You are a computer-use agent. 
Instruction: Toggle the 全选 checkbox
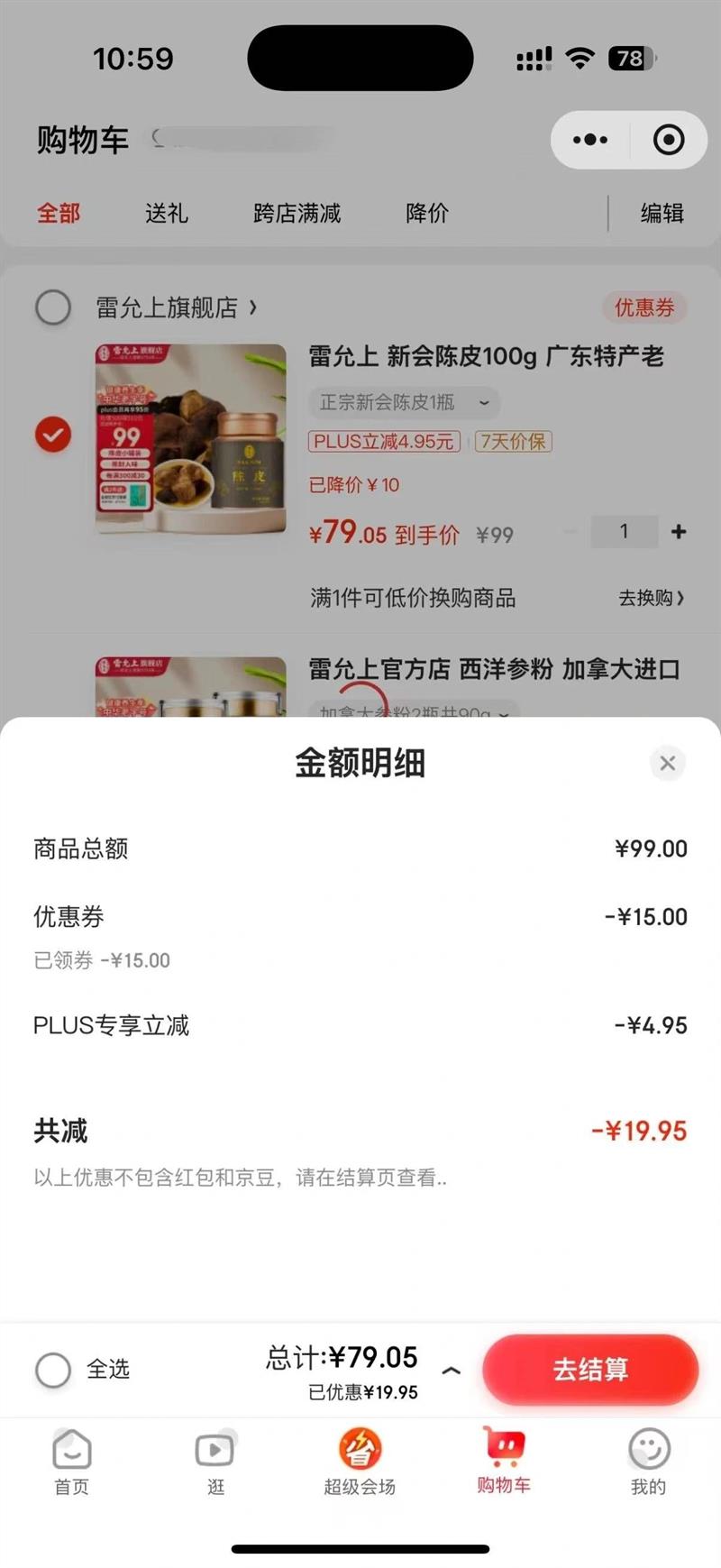pos(53,1370)
